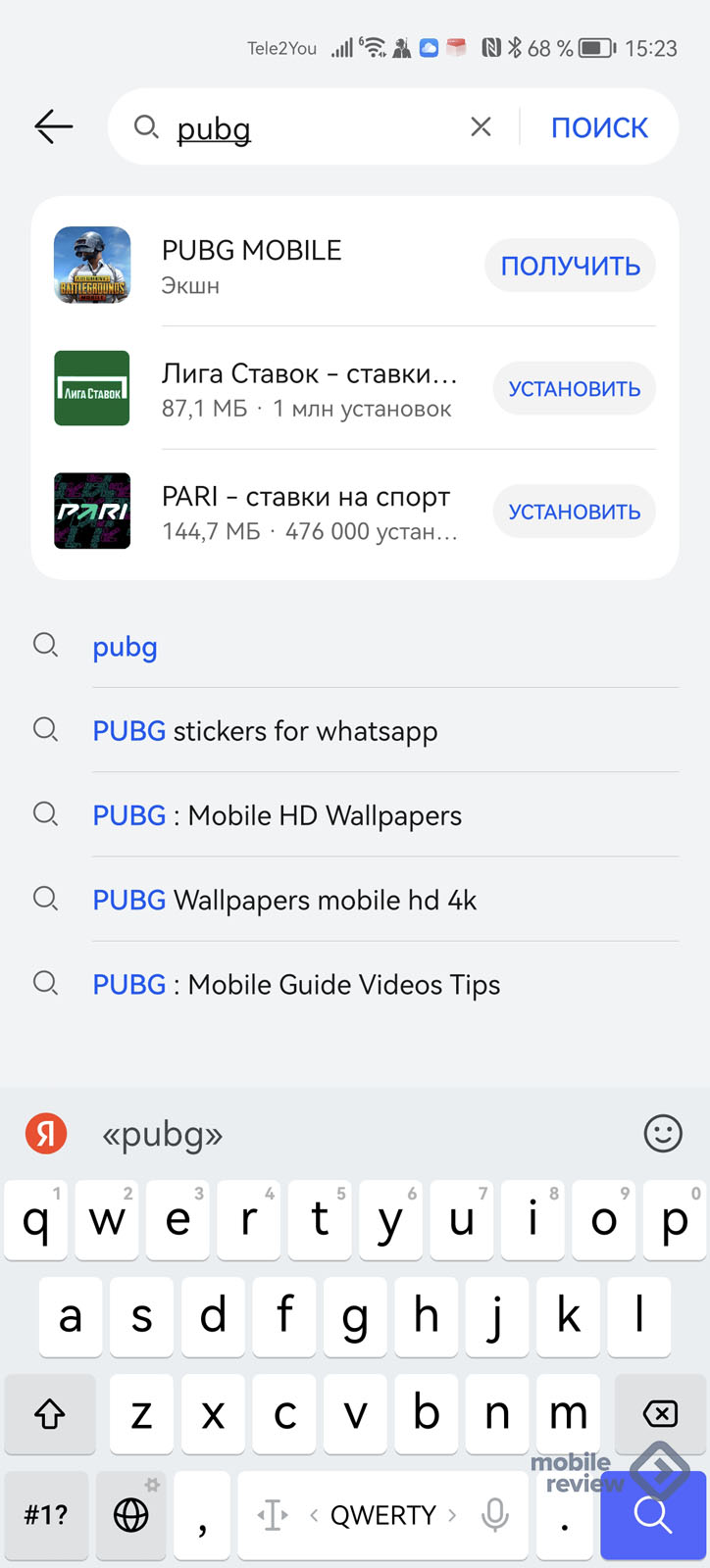Image resolution: width=710 pixels, height=1568 pixels.
Task: Accept the «pubg» keyboard suggestion
Action: pyautogui.click(x=163, y=1135)
